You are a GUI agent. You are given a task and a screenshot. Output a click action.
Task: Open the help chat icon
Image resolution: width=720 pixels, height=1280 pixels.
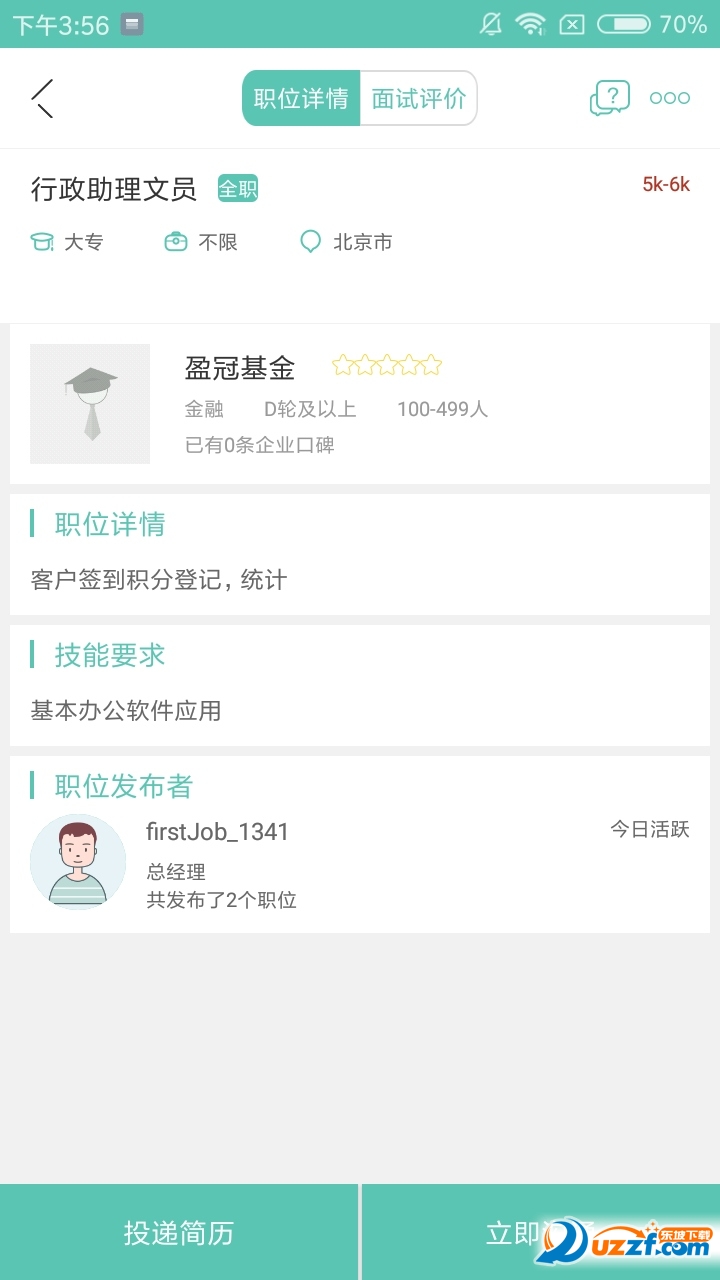[x=610, y=97]
